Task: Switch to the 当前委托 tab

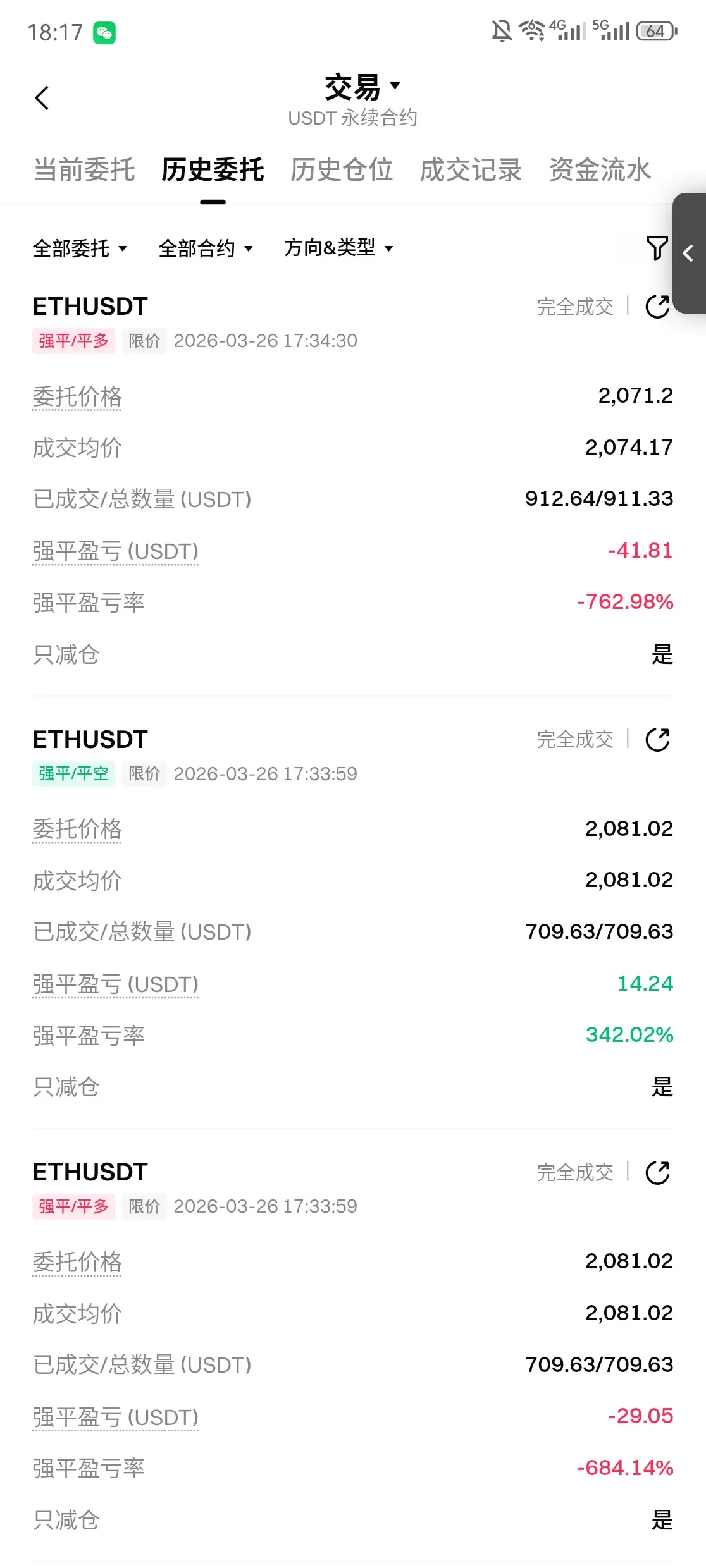Action: click(x=84, y=169)
